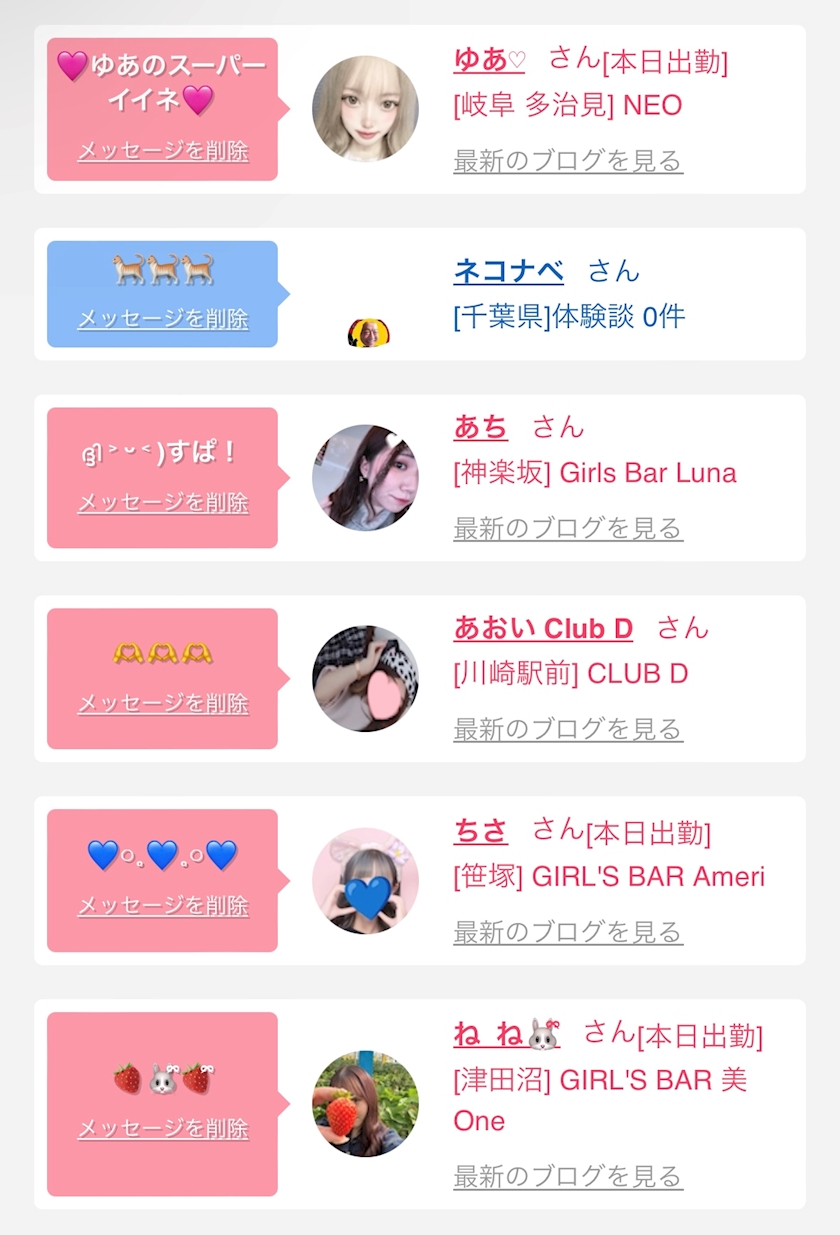
Task: Delete the message from あおい Club D
Action: 163,703
